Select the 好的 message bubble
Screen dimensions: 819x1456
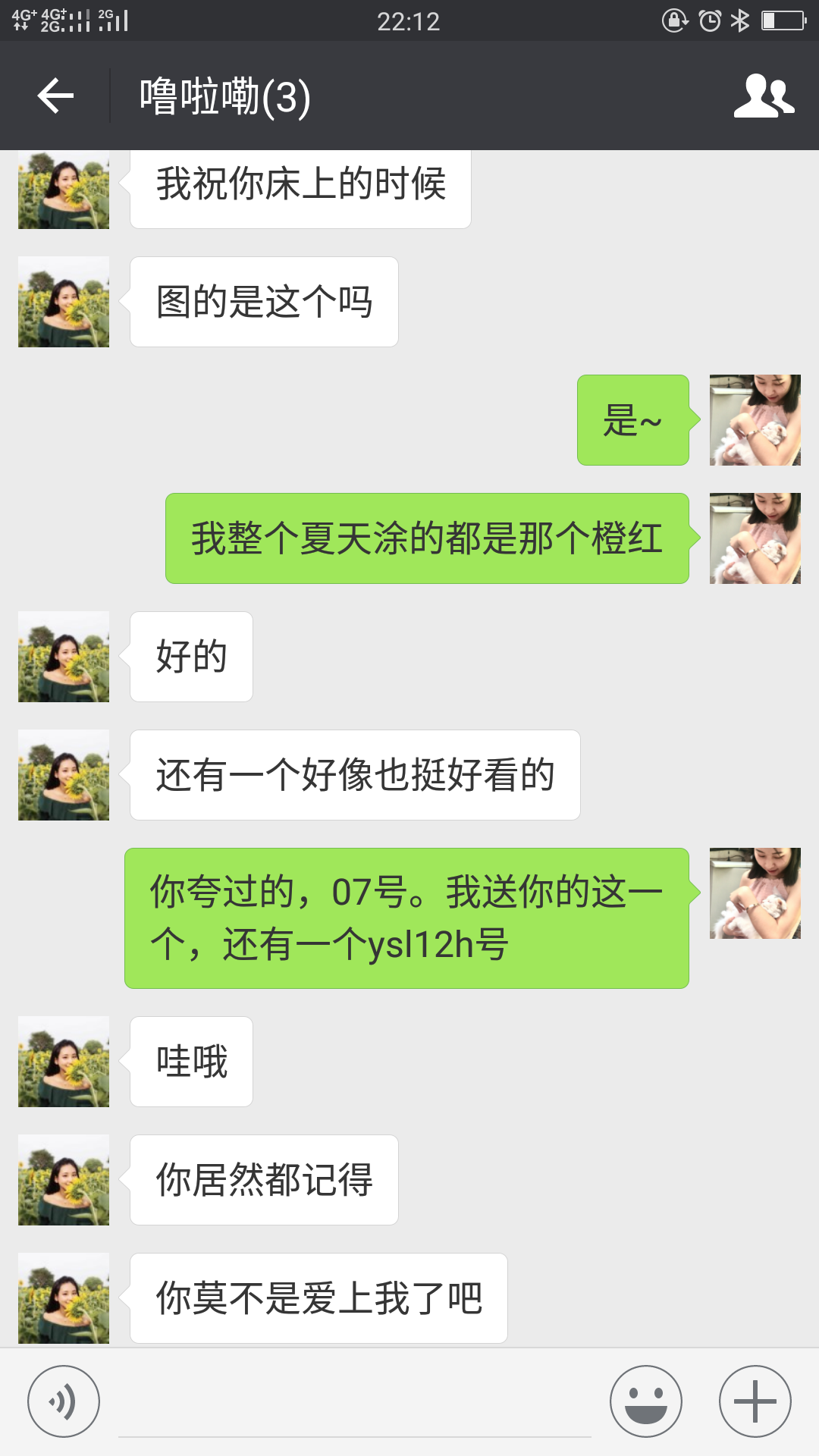190,657
